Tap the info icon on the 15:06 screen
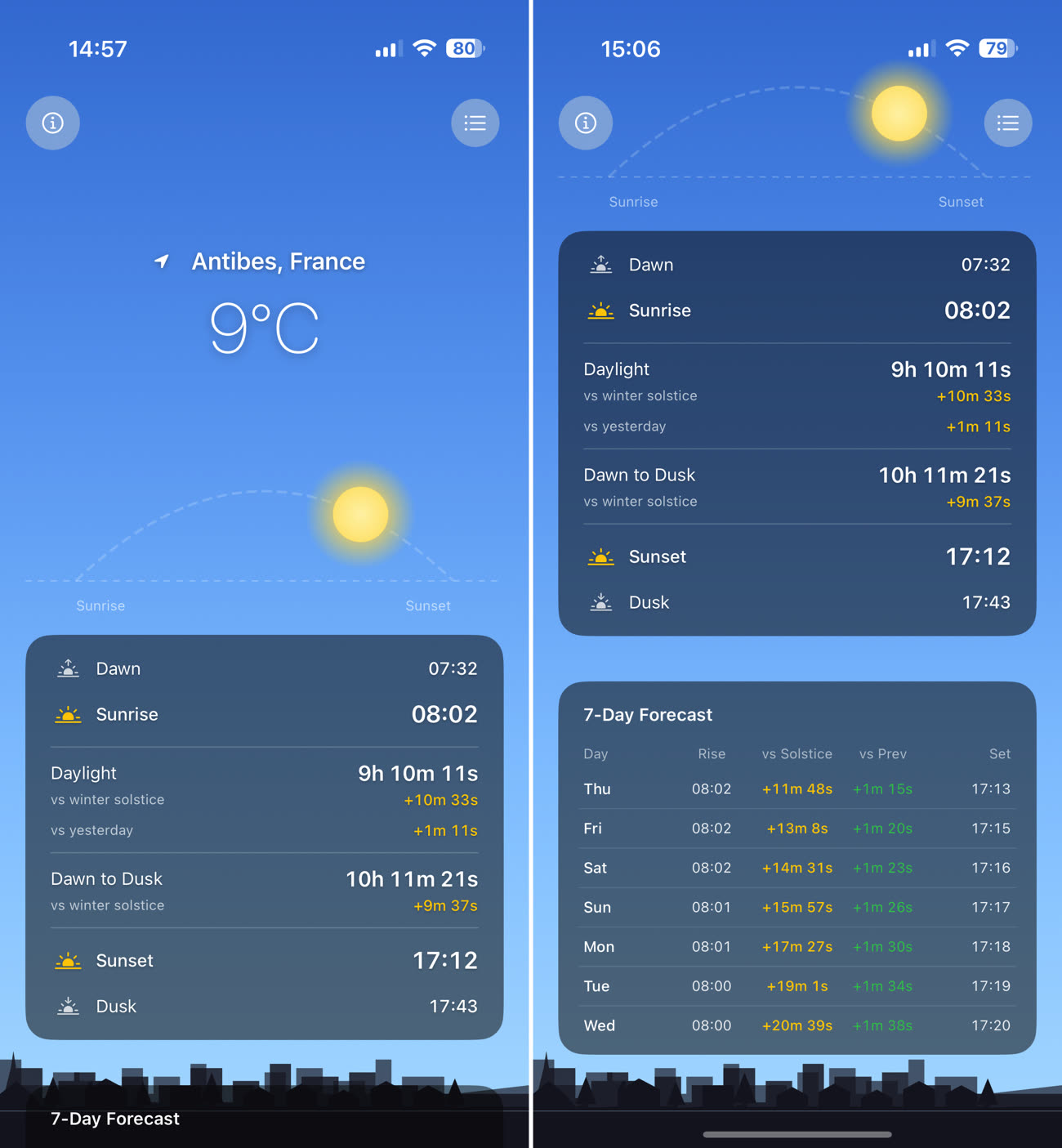The width and height of the screenshot is (1062, 1148). pos(586,123)
